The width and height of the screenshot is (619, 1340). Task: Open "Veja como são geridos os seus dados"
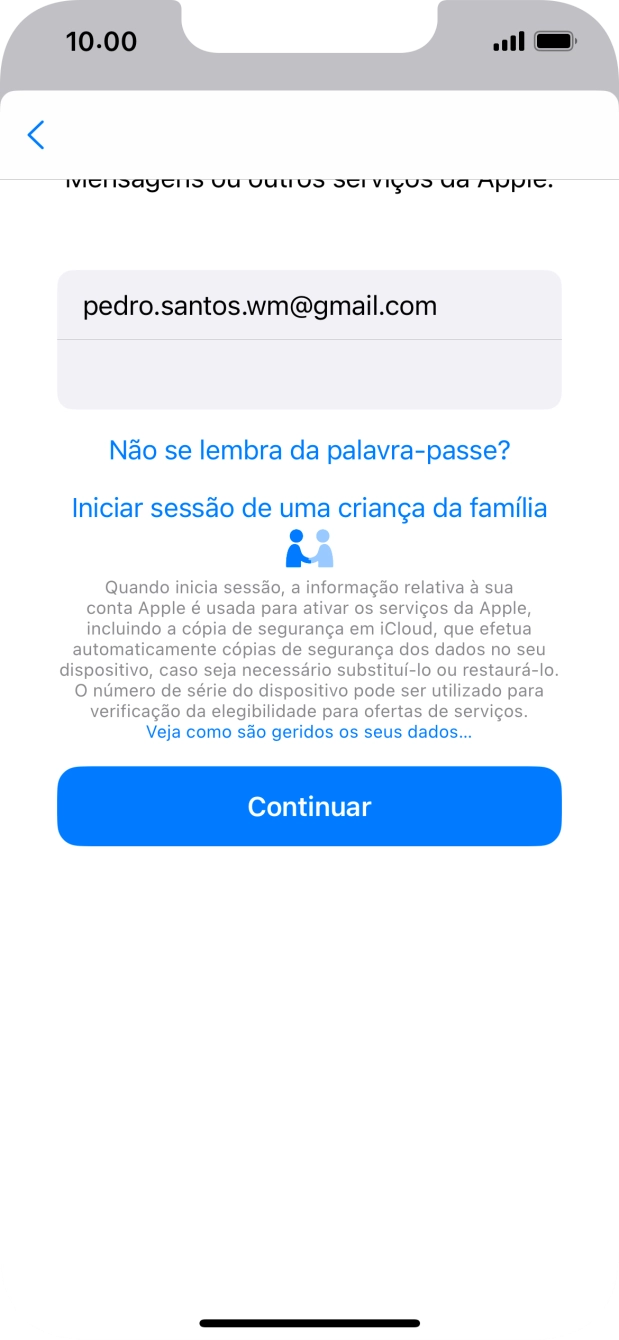[x=309, y=732]
